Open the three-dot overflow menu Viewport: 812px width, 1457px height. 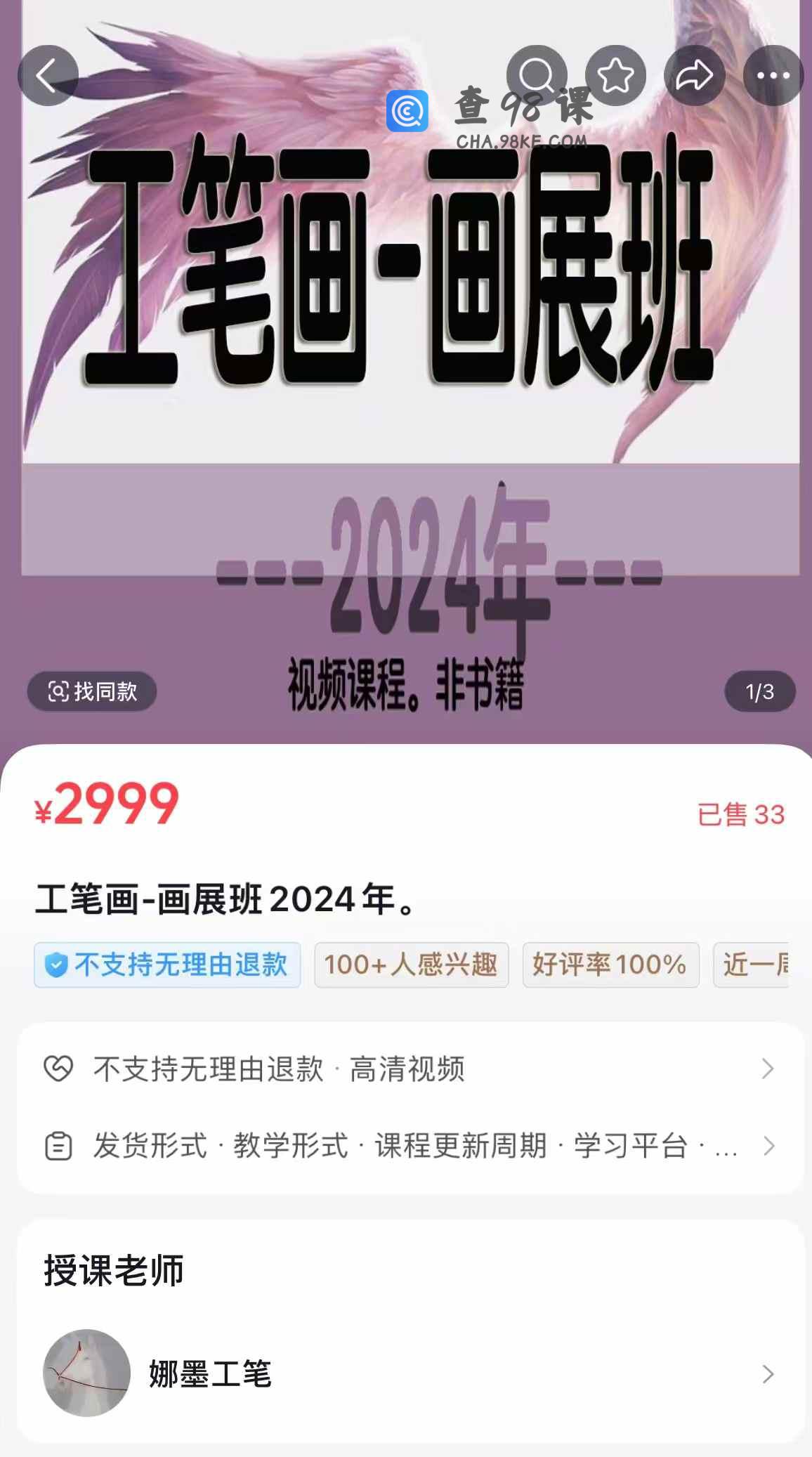coord(773,76)
